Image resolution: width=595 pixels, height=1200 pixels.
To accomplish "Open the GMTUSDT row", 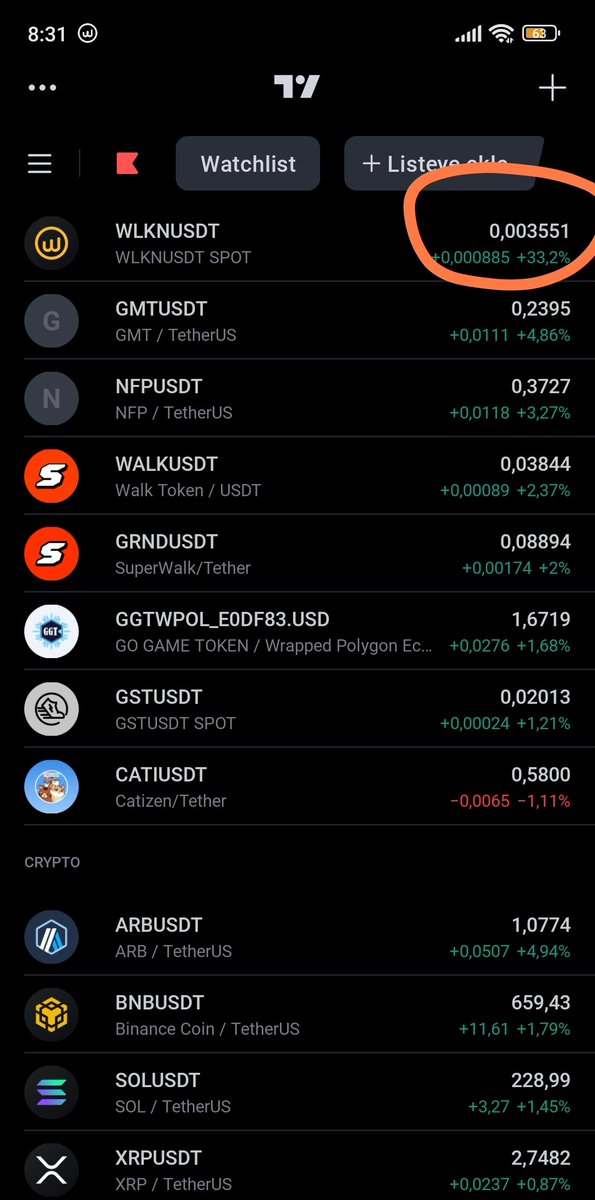I will coord(297,321).
